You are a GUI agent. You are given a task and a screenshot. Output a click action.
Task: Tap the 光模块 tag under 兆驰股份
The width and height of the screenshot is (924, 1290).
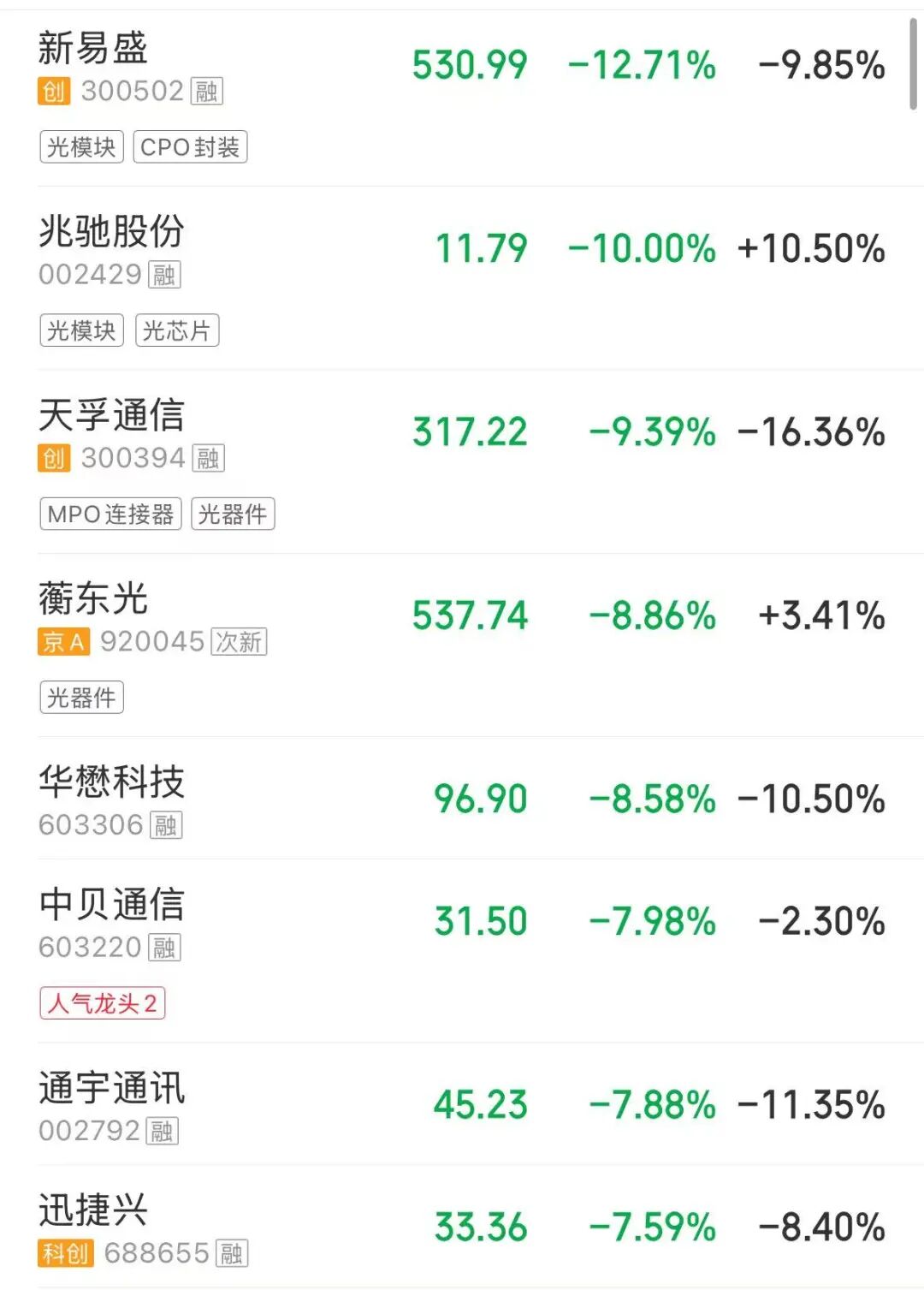(x=81, y=330)
